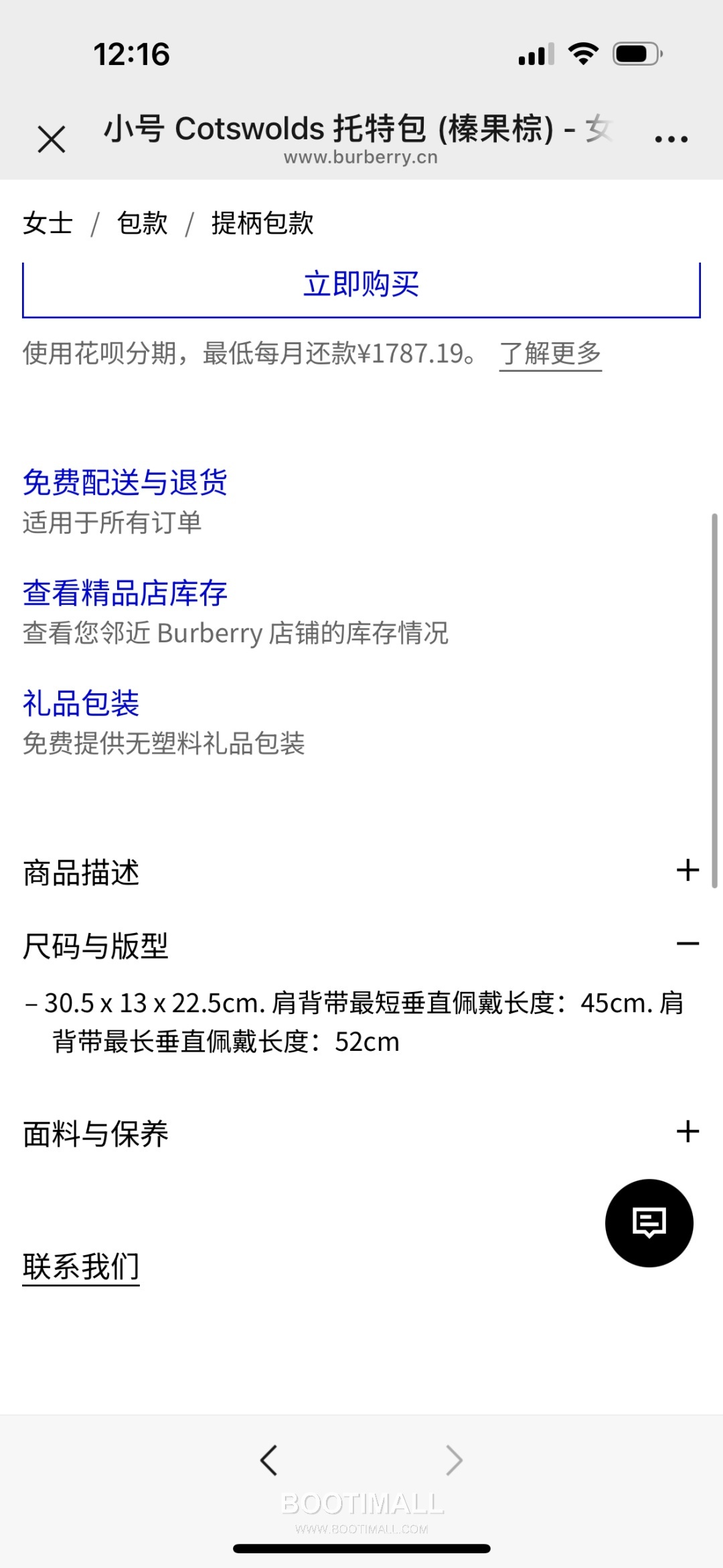Viewport: 723px width, 1568px height.
Task: Check 查看精品店库存 store availability
Action: [125, 593]
